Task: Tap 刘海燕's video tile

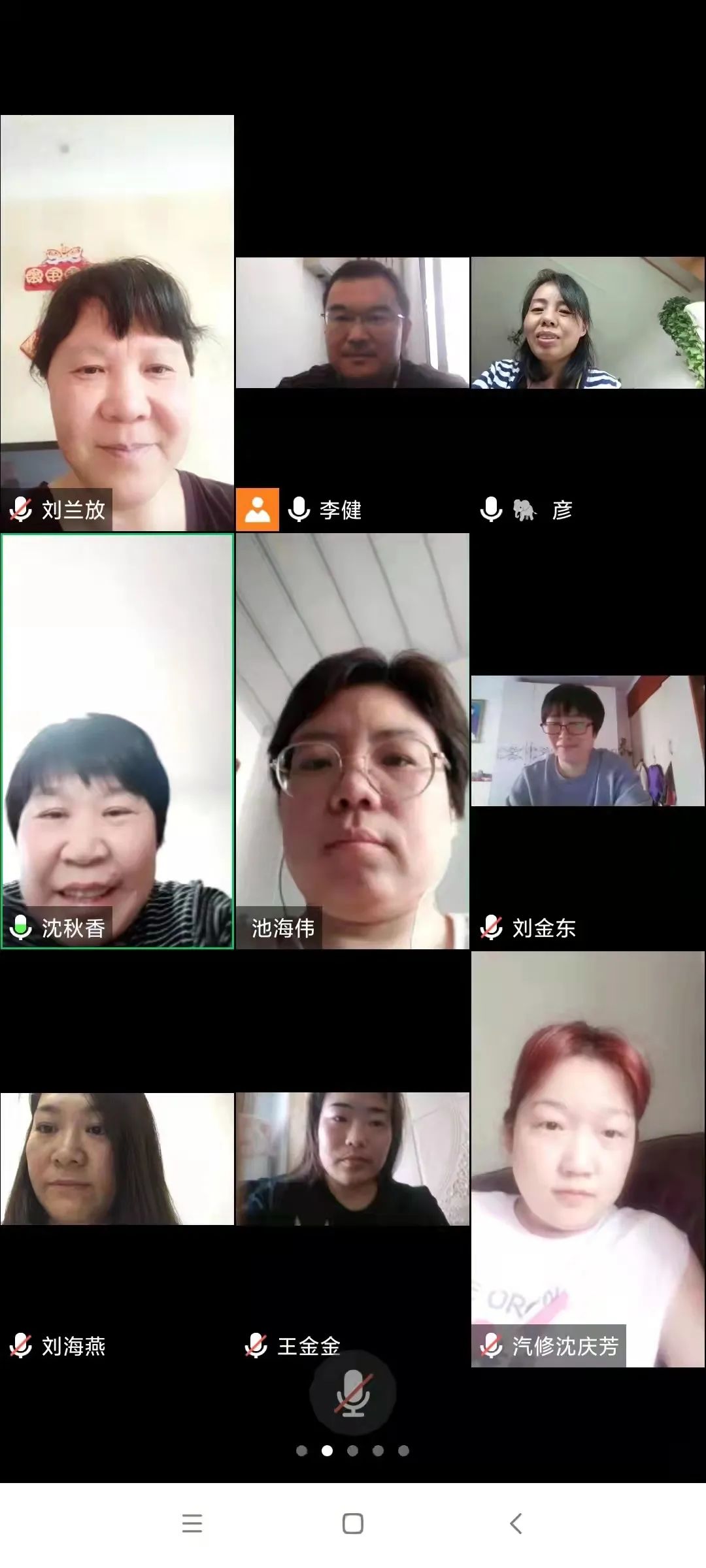Action: point(117,1158)
